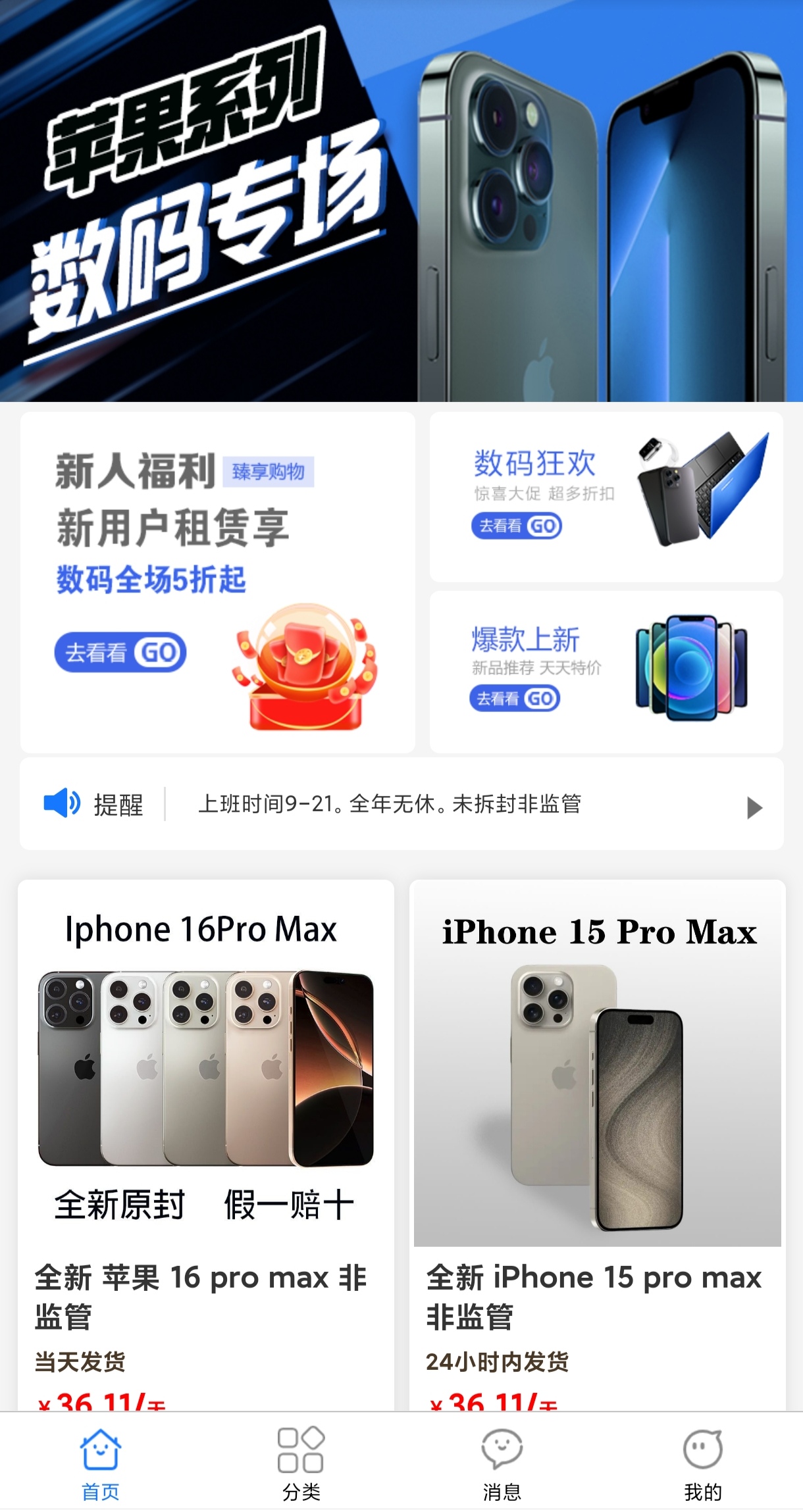Tap 去看看 GO under 新人福利
The width and height of the screenshot is (803, 1512).
[x=120, y=653]
